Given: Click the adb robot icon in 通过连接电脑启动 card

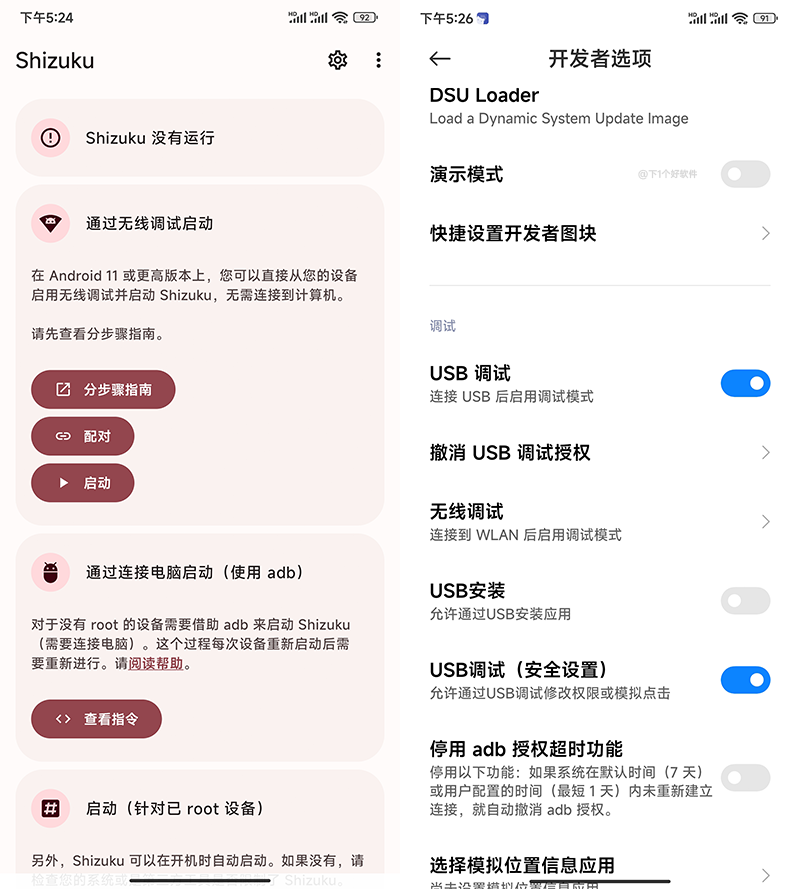Looking at the screenshot, I should point(50,571).
